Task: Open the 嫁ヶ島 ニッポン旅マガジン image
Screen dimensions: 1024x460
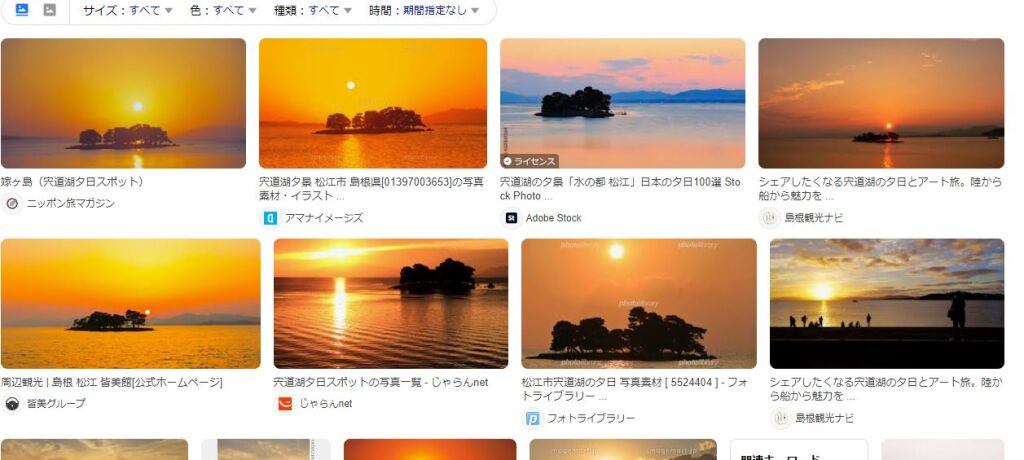Action: (x=123, y=103)
